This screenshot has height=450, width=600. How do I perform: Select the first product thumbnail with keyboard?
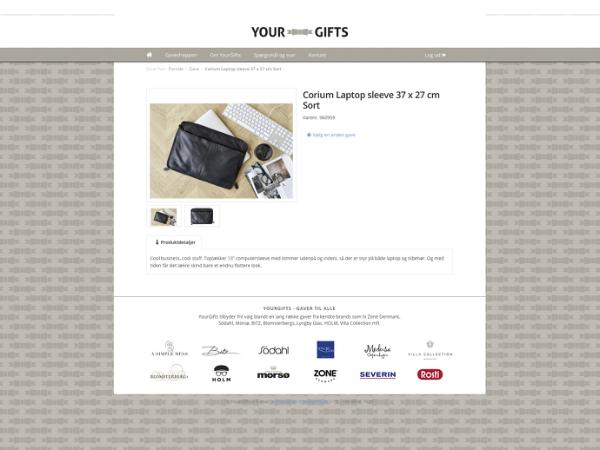(x=163, y=216)
